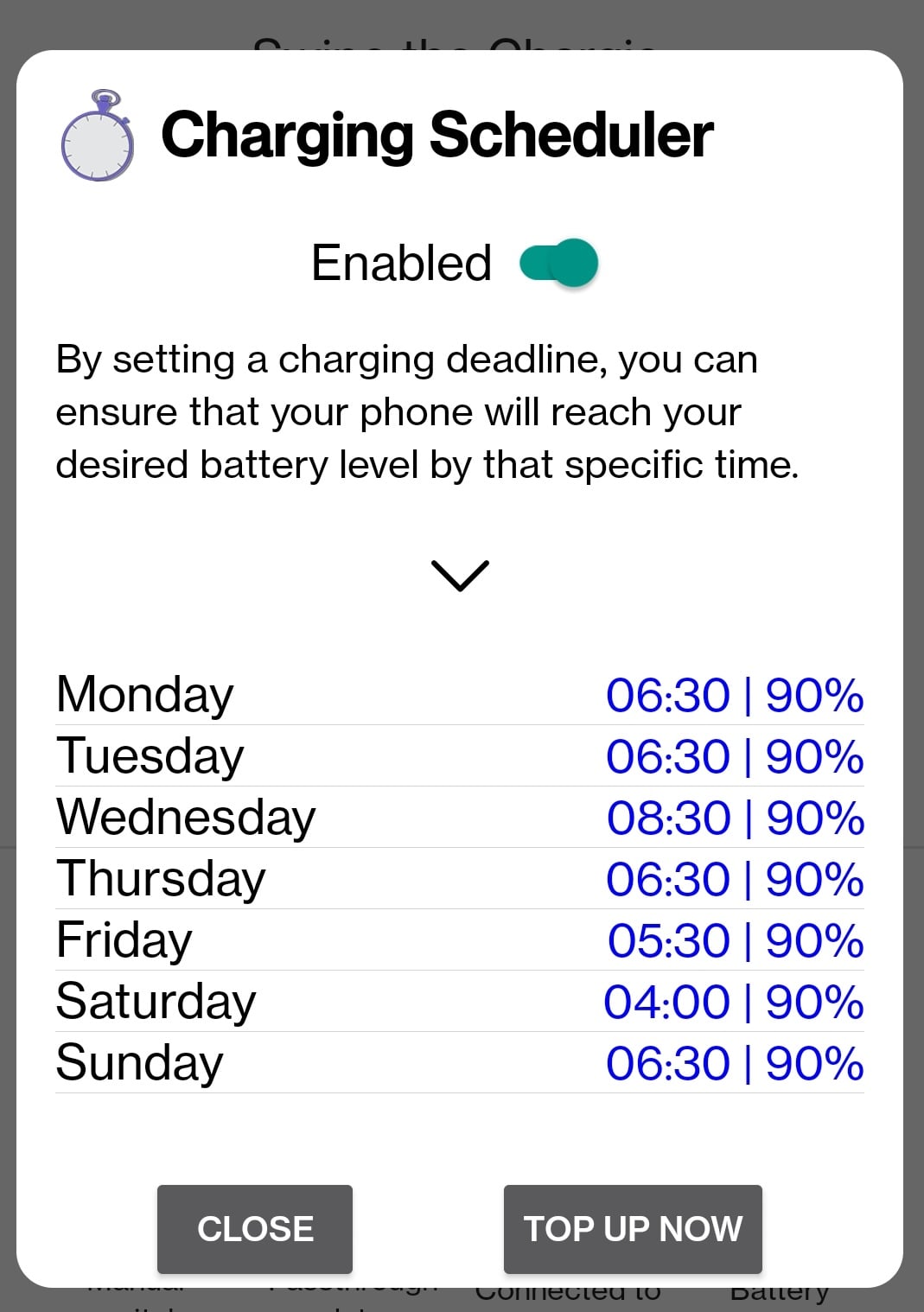The width and height of the screenshot is (924, 1312).
Task: Adjust Wednesday's 08:30 deadline
Action: coord(735,817)
